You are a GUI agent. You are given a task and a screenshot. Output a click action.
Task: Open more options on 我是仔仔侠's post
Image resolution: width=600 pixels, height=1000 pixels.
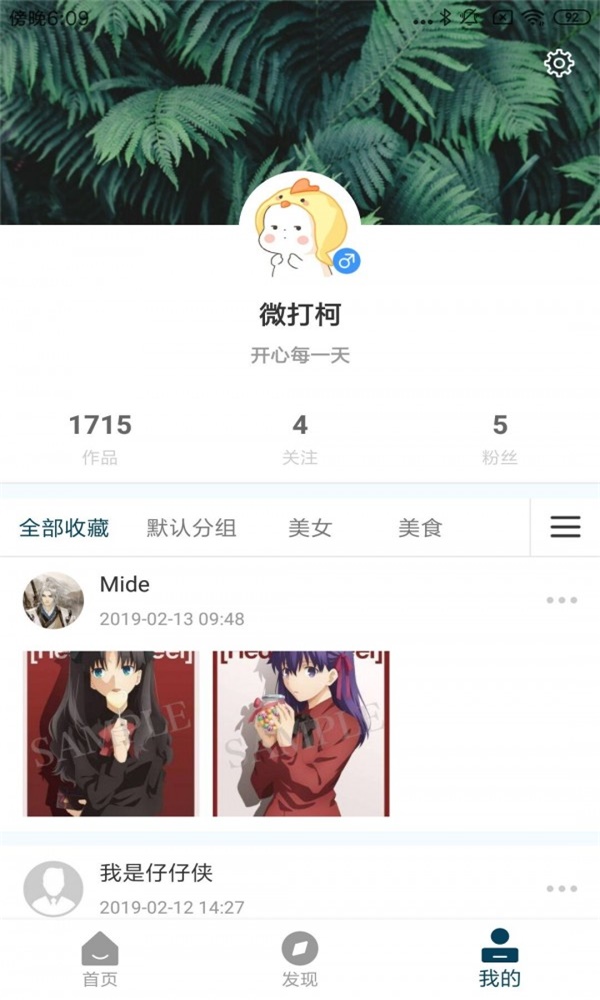click(x=561, y=888)
